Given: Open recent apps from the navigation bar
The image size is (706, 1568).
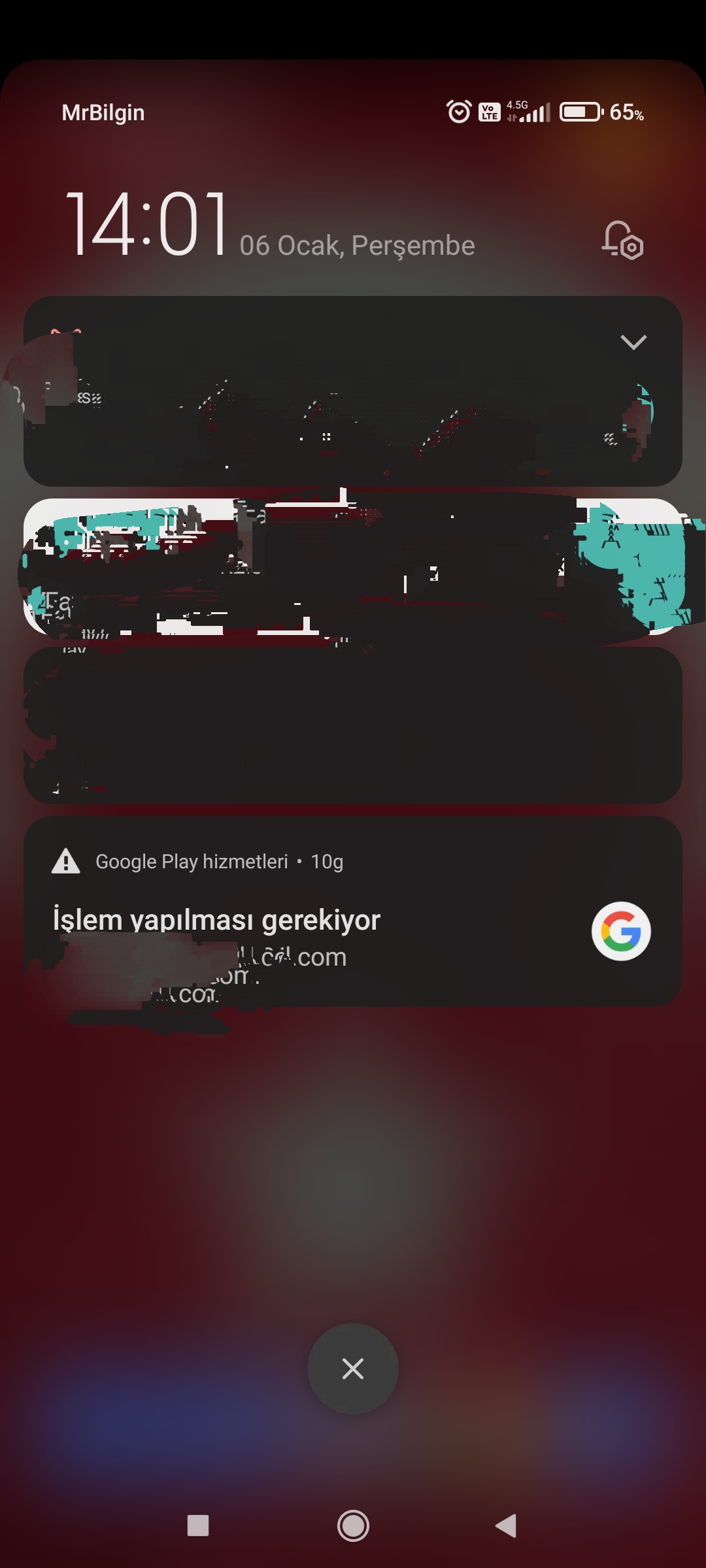Looking at the screenshot, I should (198, 1526).
